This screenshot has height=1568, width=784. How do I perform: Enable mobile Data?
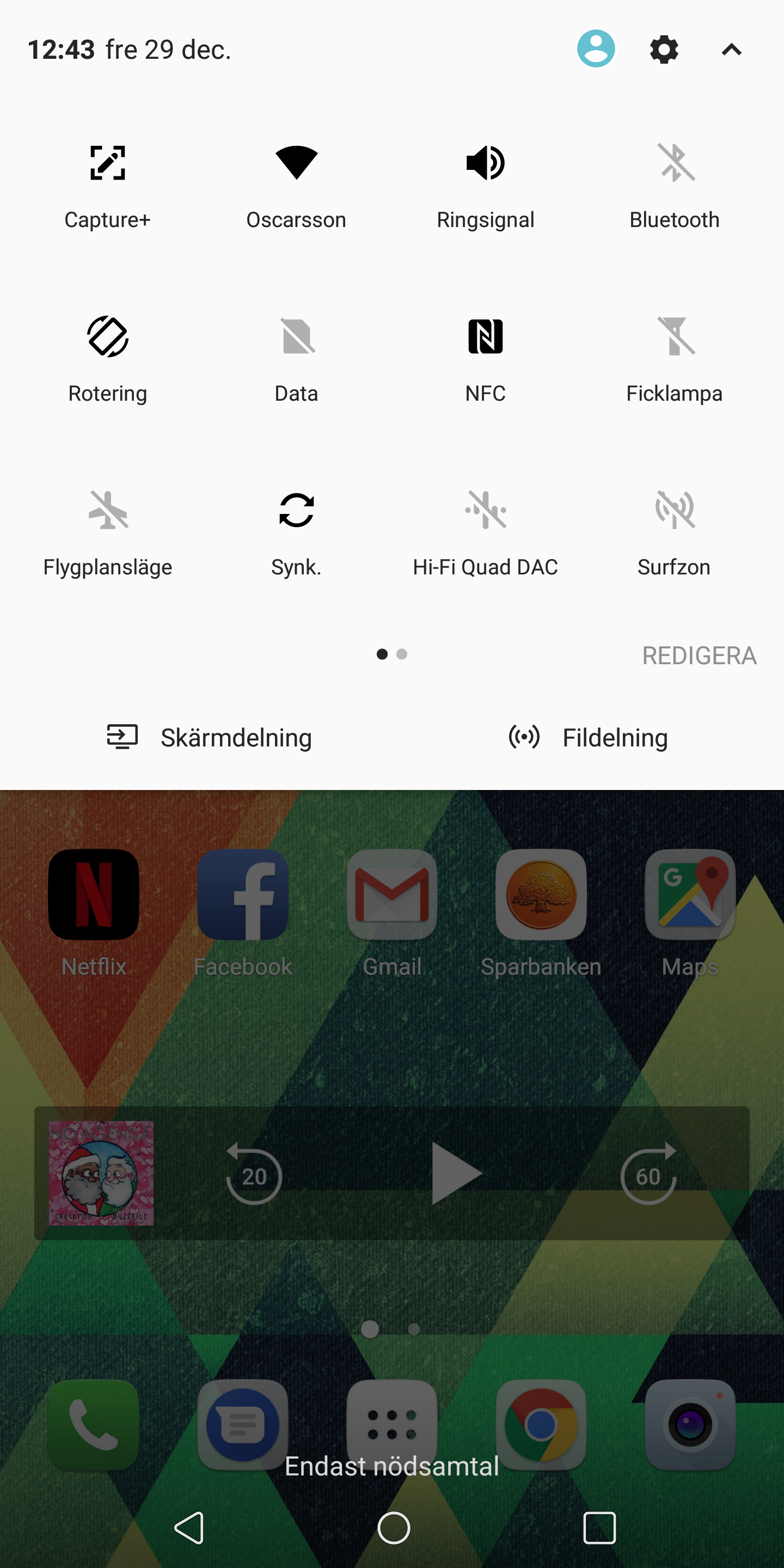(296, 336)
